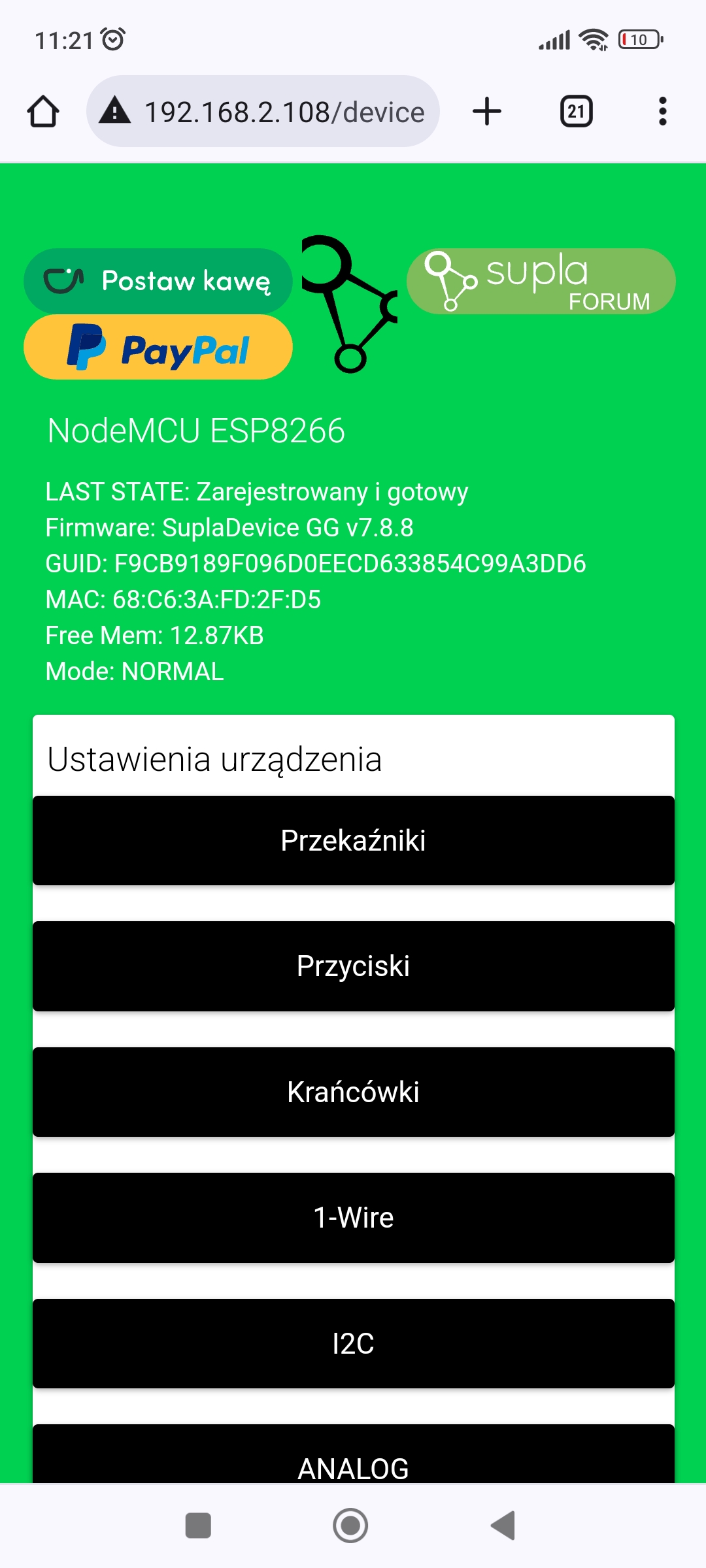Image resolution: width=706 pixels, height=1568 pixels.
Task: Open Przyciski settings
Action: 353,966
